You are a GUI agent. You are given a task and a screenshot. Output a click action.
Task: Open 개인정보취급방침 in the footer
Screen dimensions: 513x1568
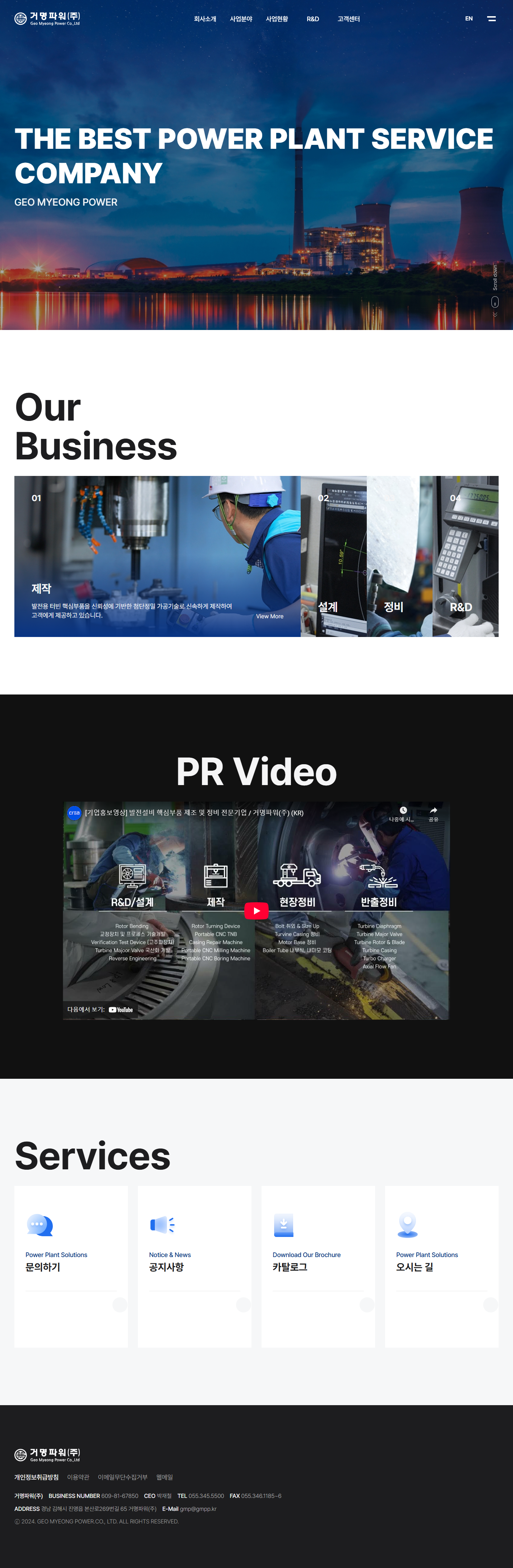click(37, 1477)
